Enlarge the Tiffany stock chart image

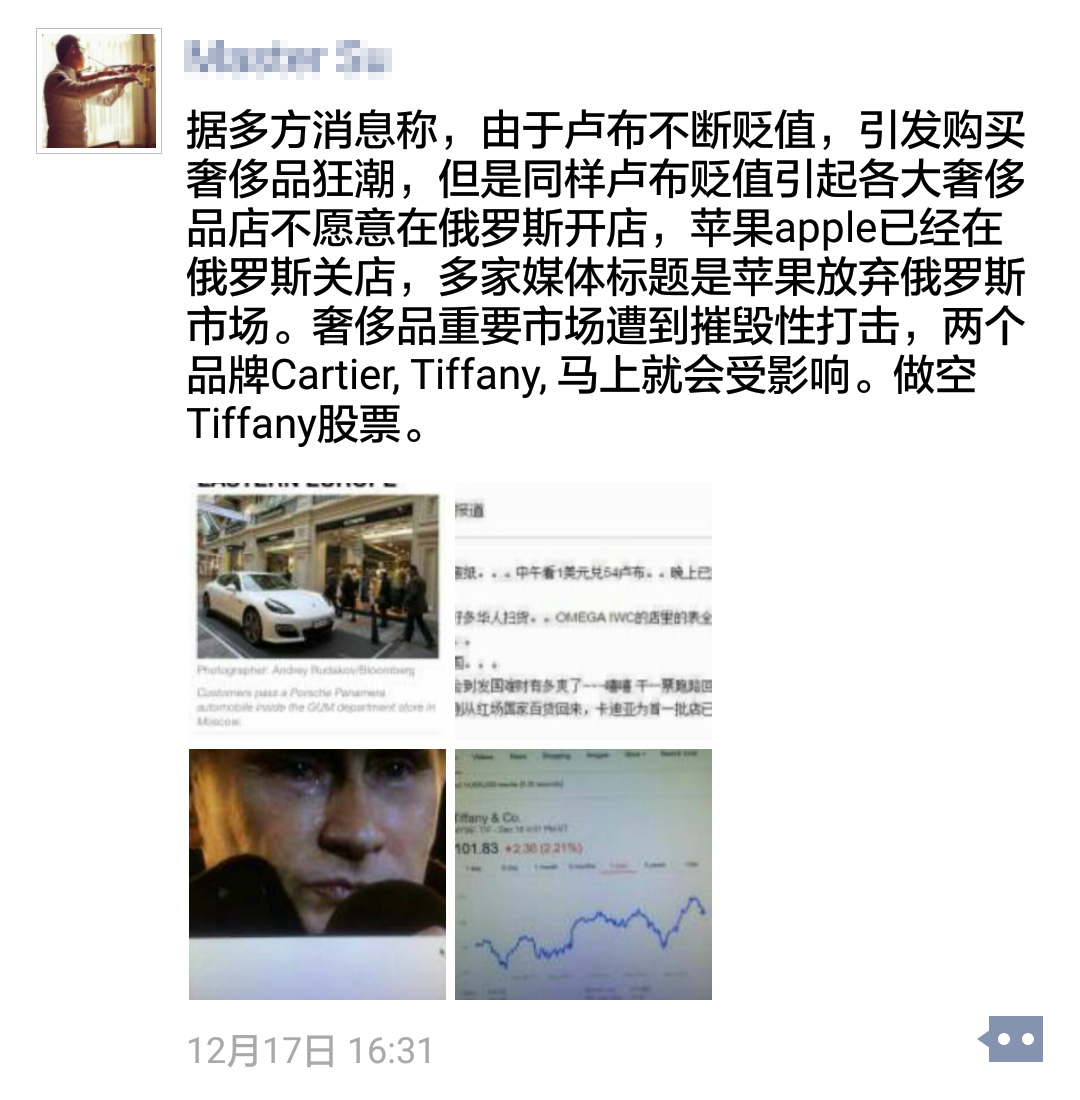[583, 873]
